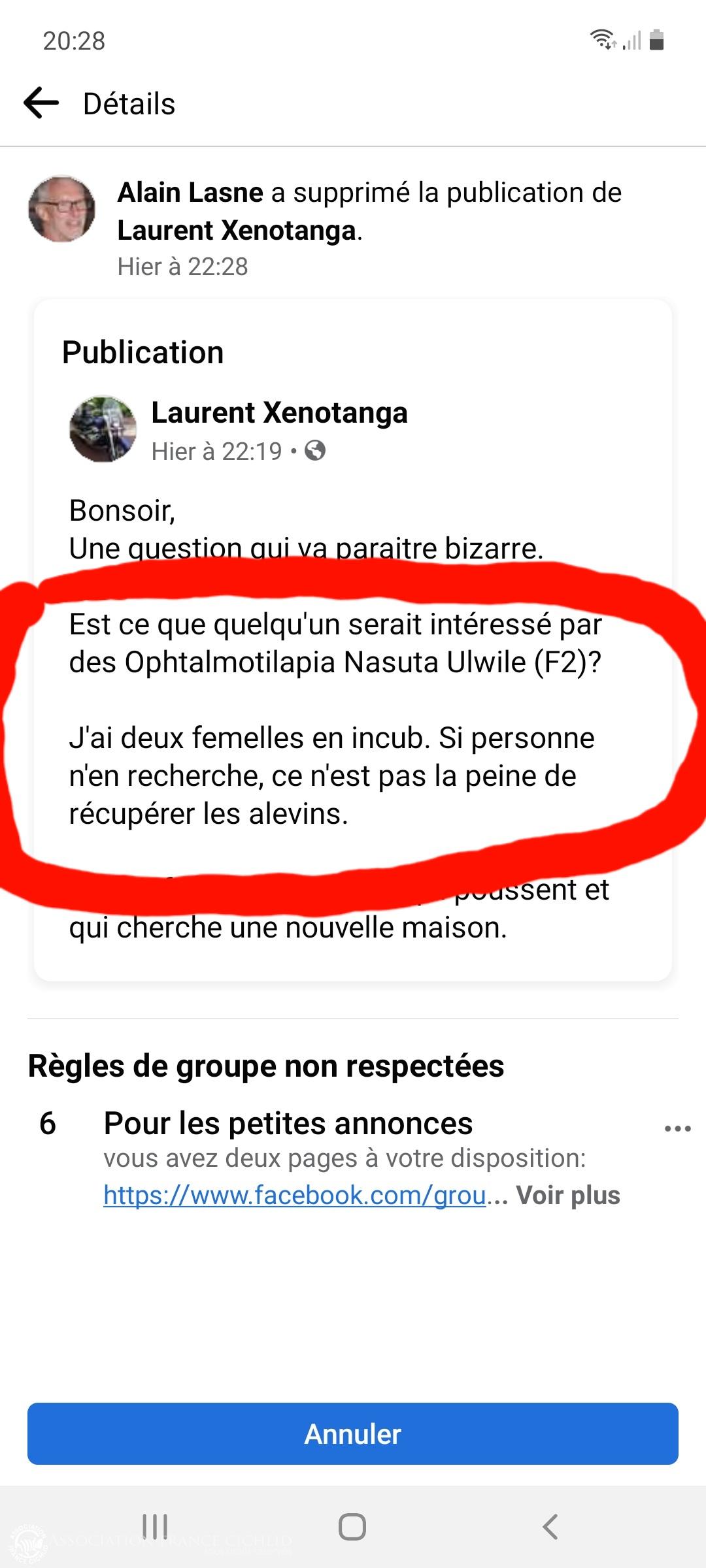
Task: Open Laurent Xenotanga's profile from the post header
Action: tap(279, 413)
